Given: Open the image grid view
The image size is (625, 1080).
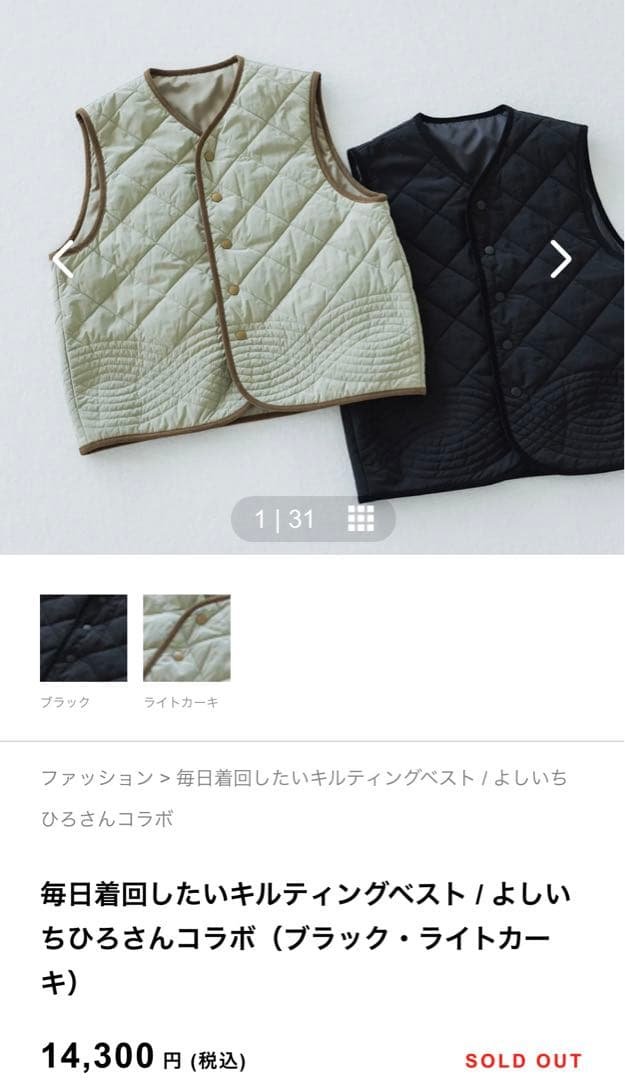Looking at the screenshot, I should (360, 518).
